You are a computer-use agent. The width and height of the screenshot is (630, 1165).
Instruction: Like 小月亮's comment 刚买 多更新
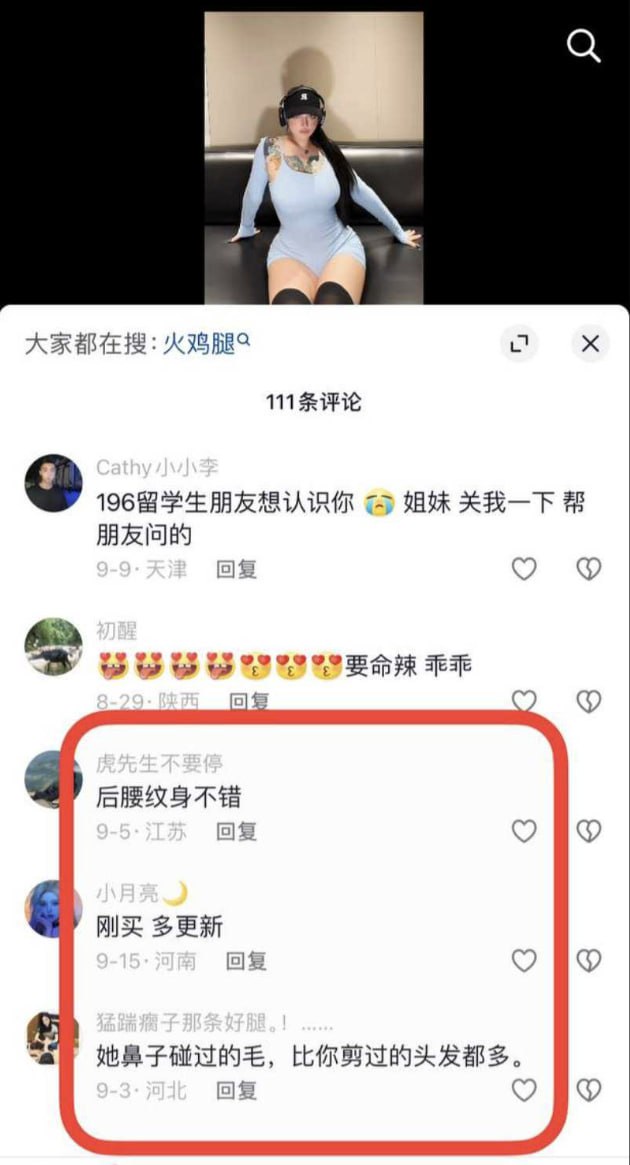tap(524, 961)
